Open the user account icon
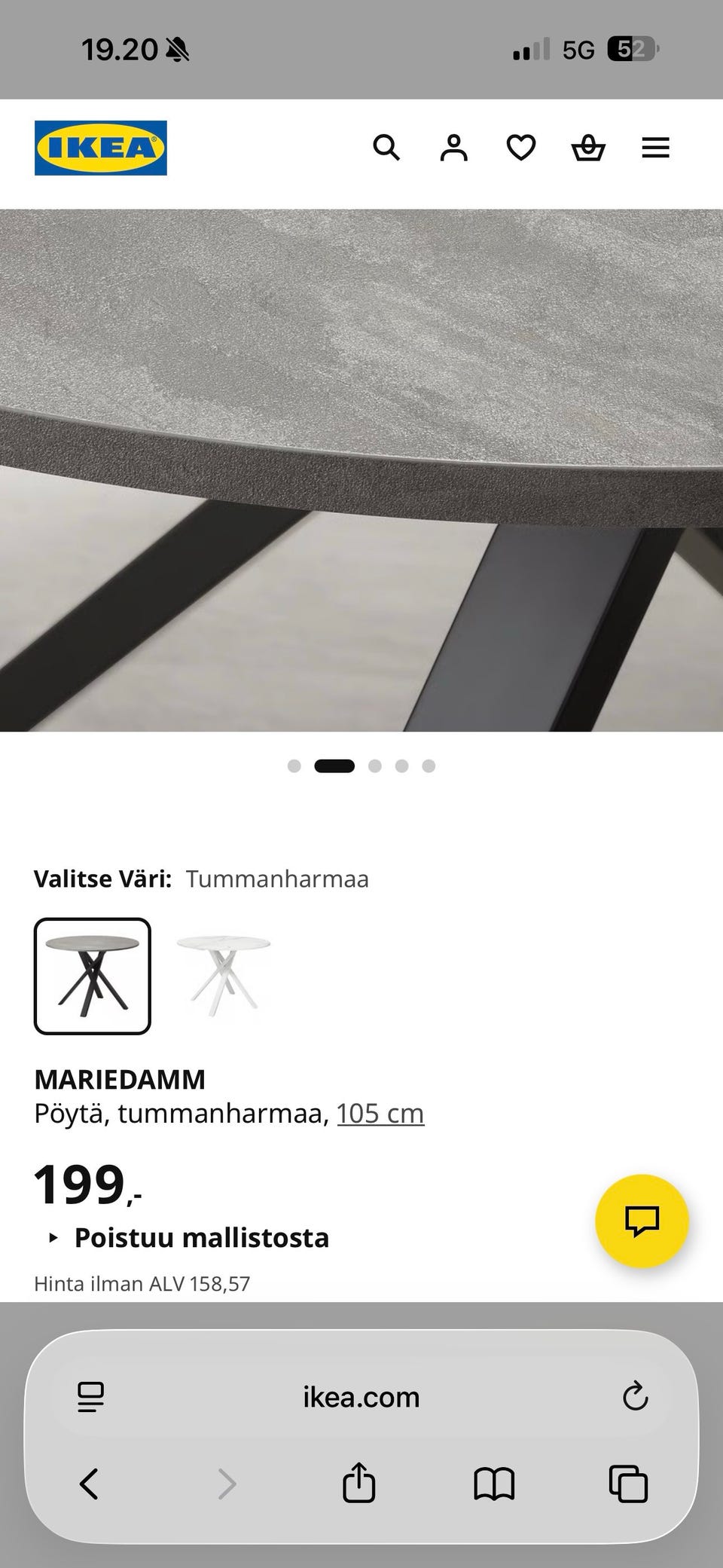Viewport: 723px width, 1568px height. pyautogui.click(x=453, y=148)
